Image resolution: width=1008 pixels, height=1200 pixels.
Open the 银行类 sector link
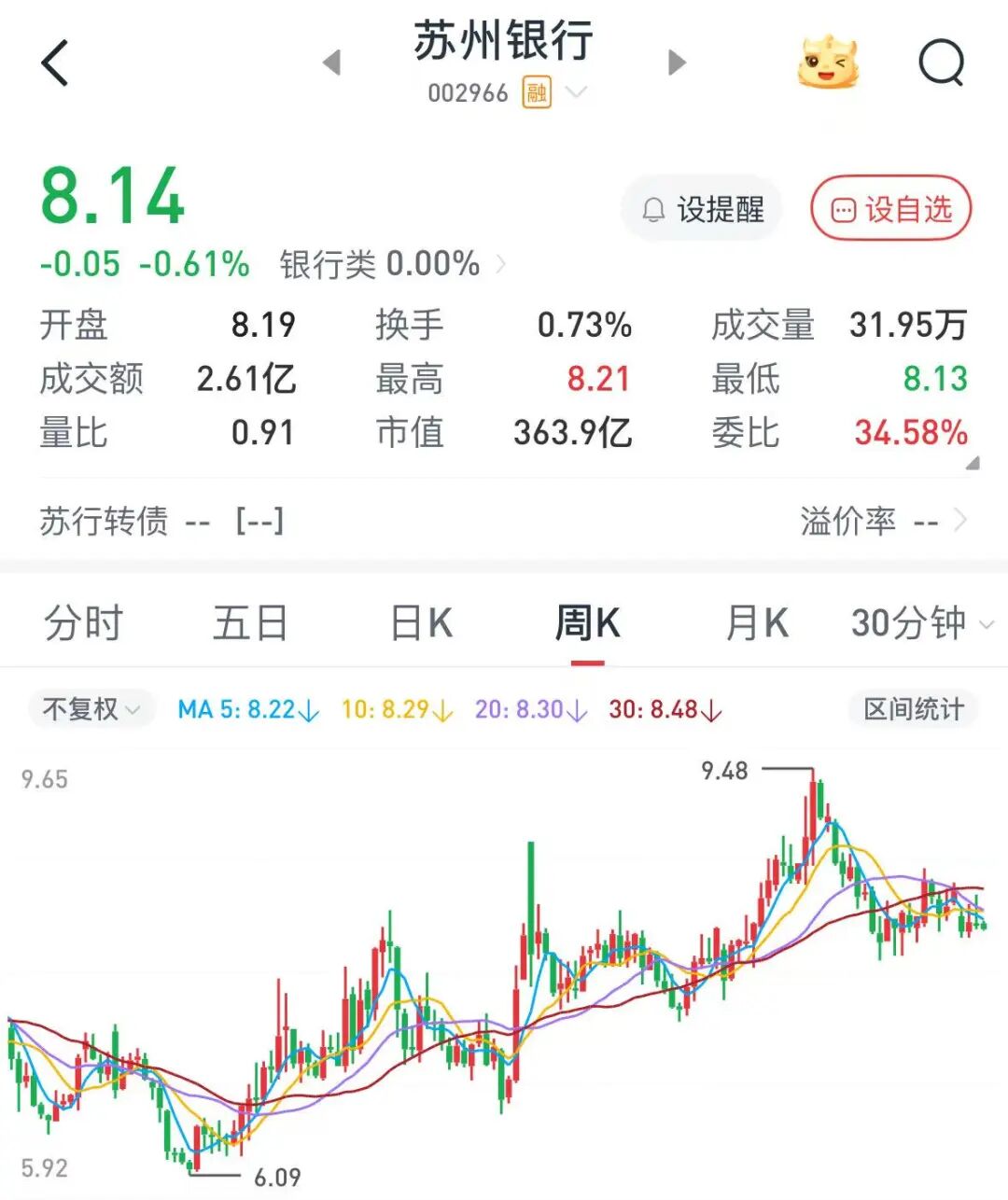click(392, 265)
